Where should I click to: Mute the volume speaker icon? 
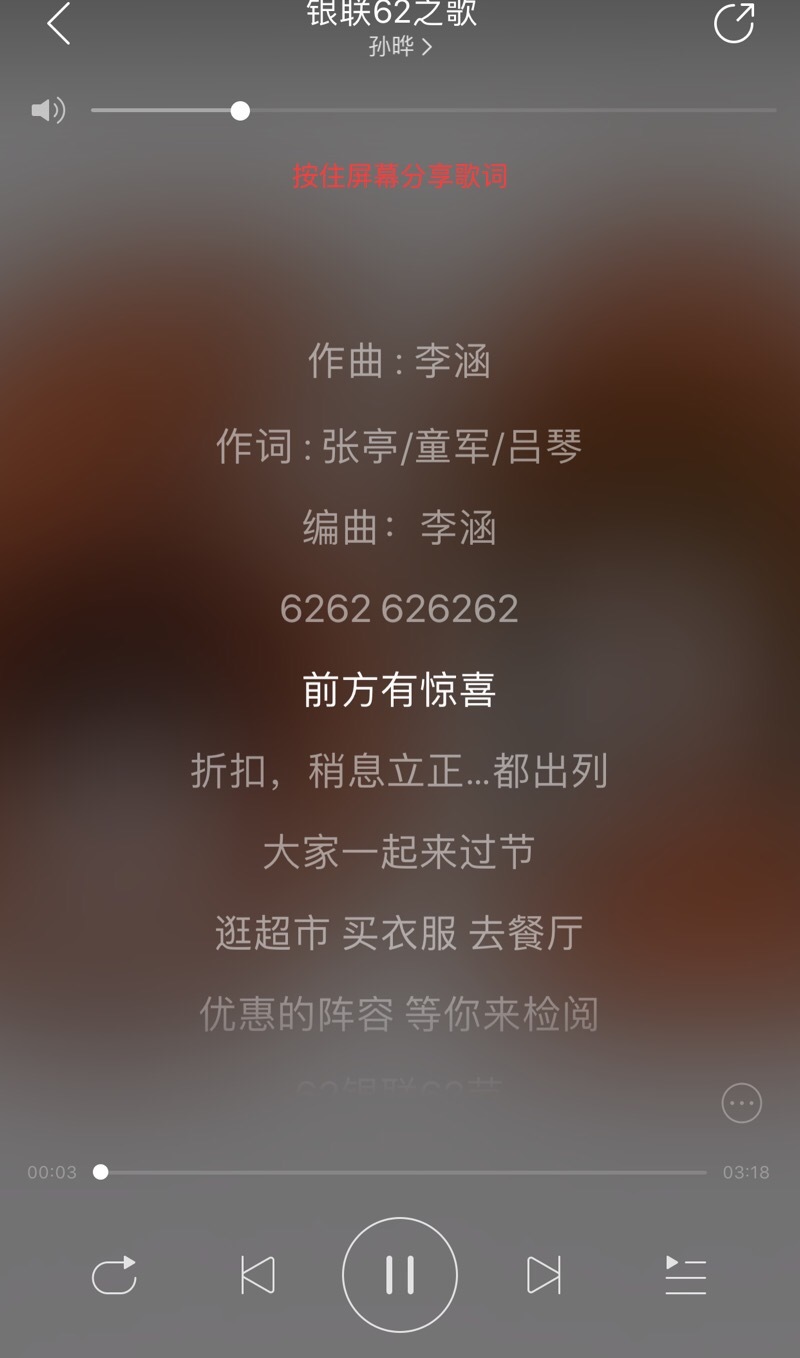(47, 110)
